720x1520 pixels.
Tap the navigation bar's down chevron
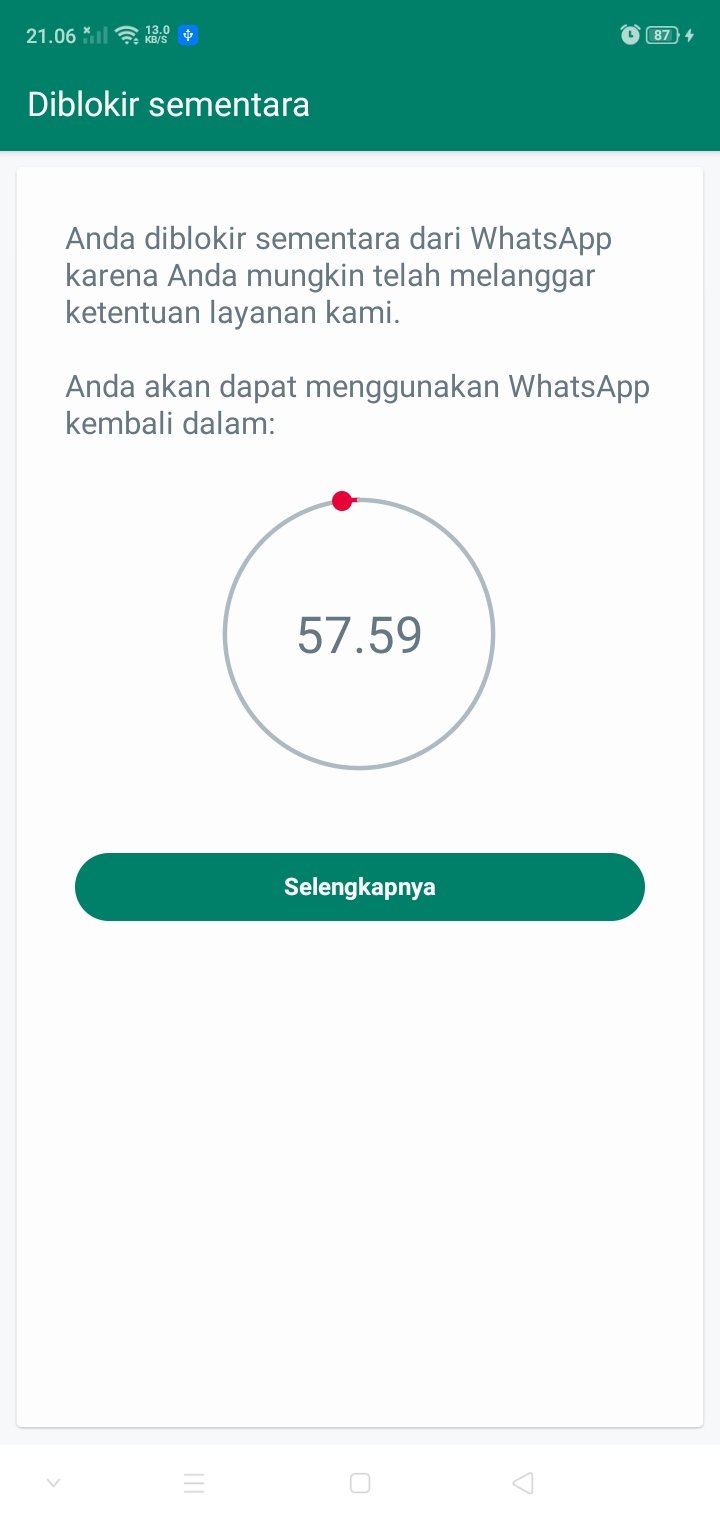point(54,1483)
